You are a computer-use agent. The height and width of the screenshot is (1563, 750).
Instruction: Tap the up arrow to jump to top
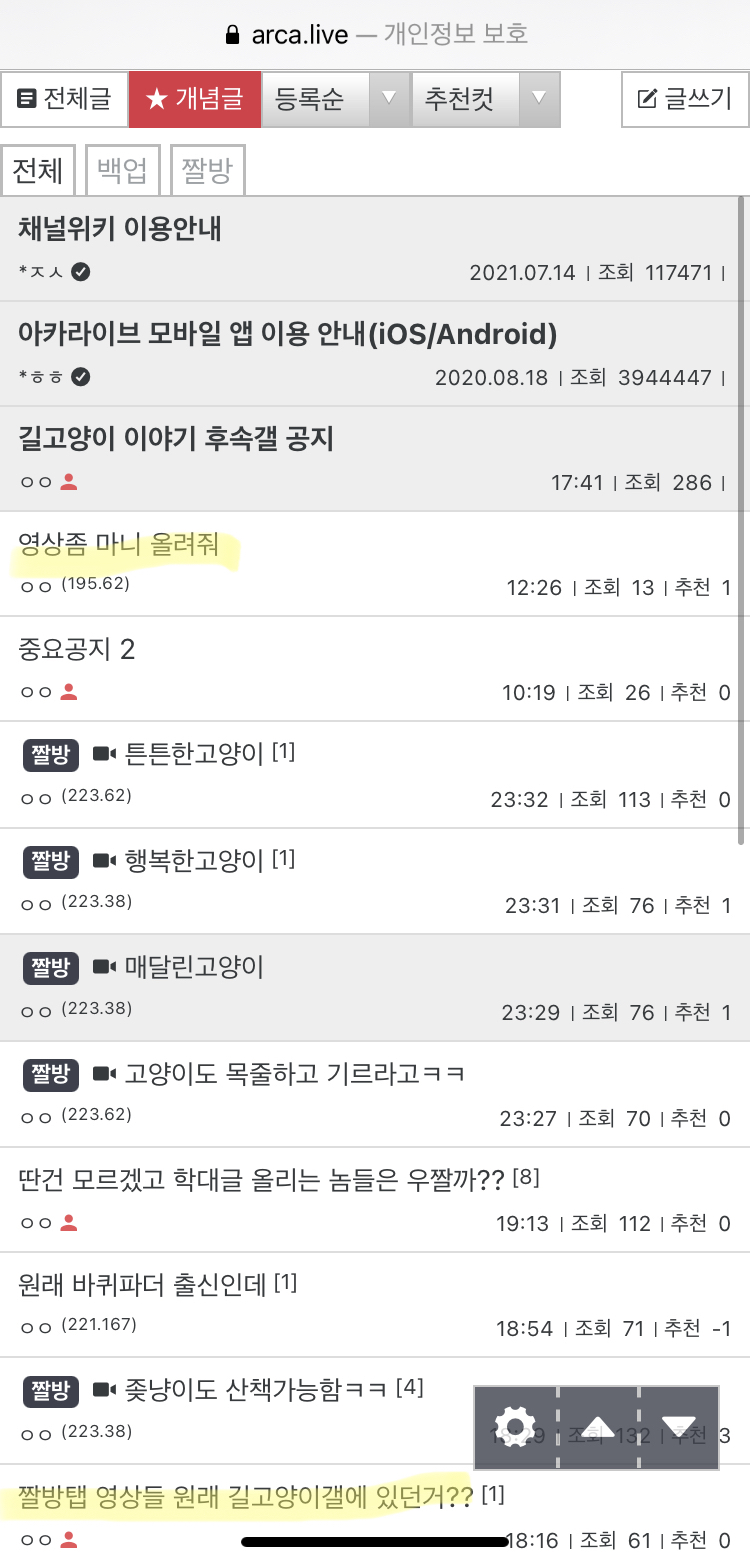598,1427
